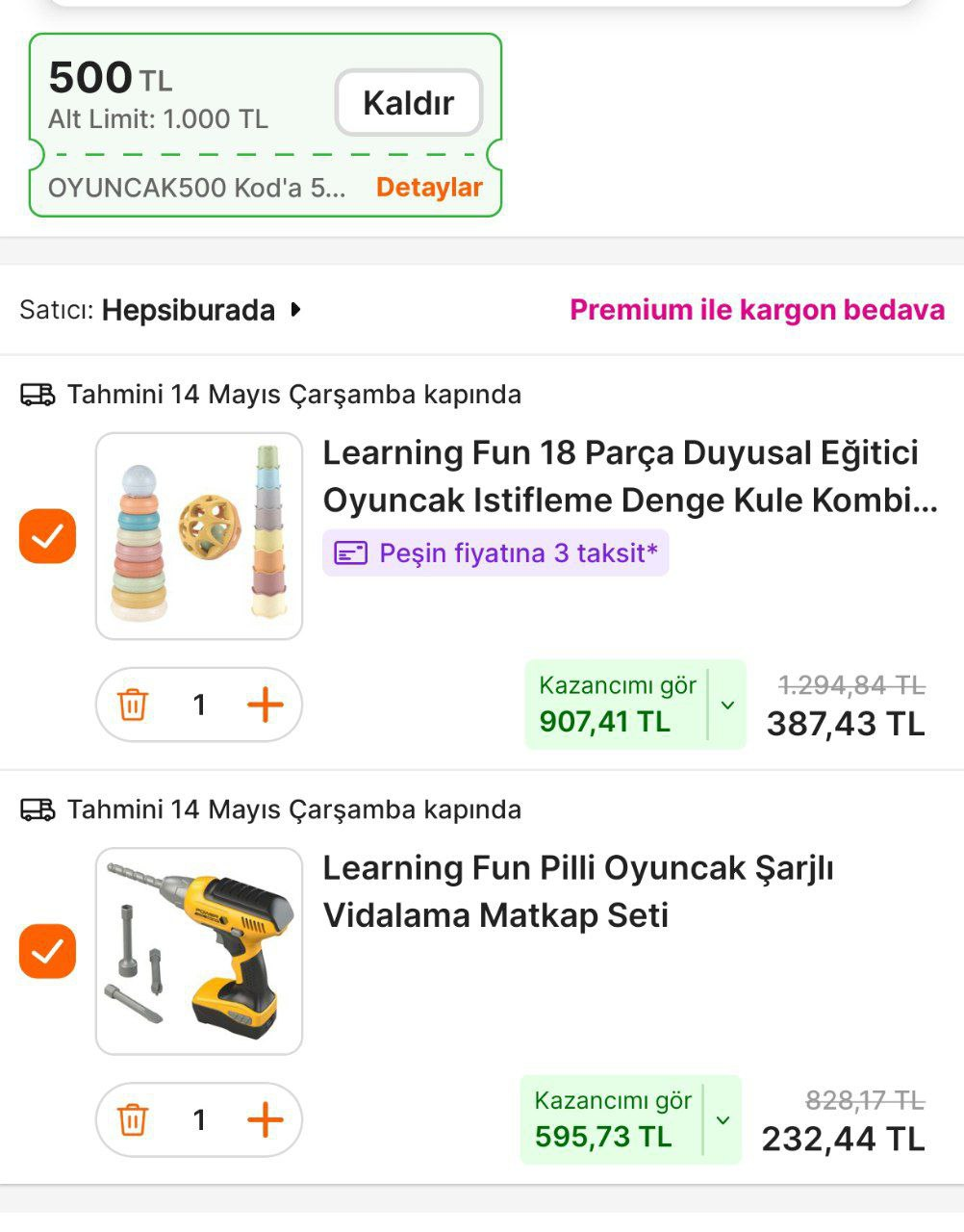Remove the 500 TL coupon with Kaldır

(x=408, y=103)
